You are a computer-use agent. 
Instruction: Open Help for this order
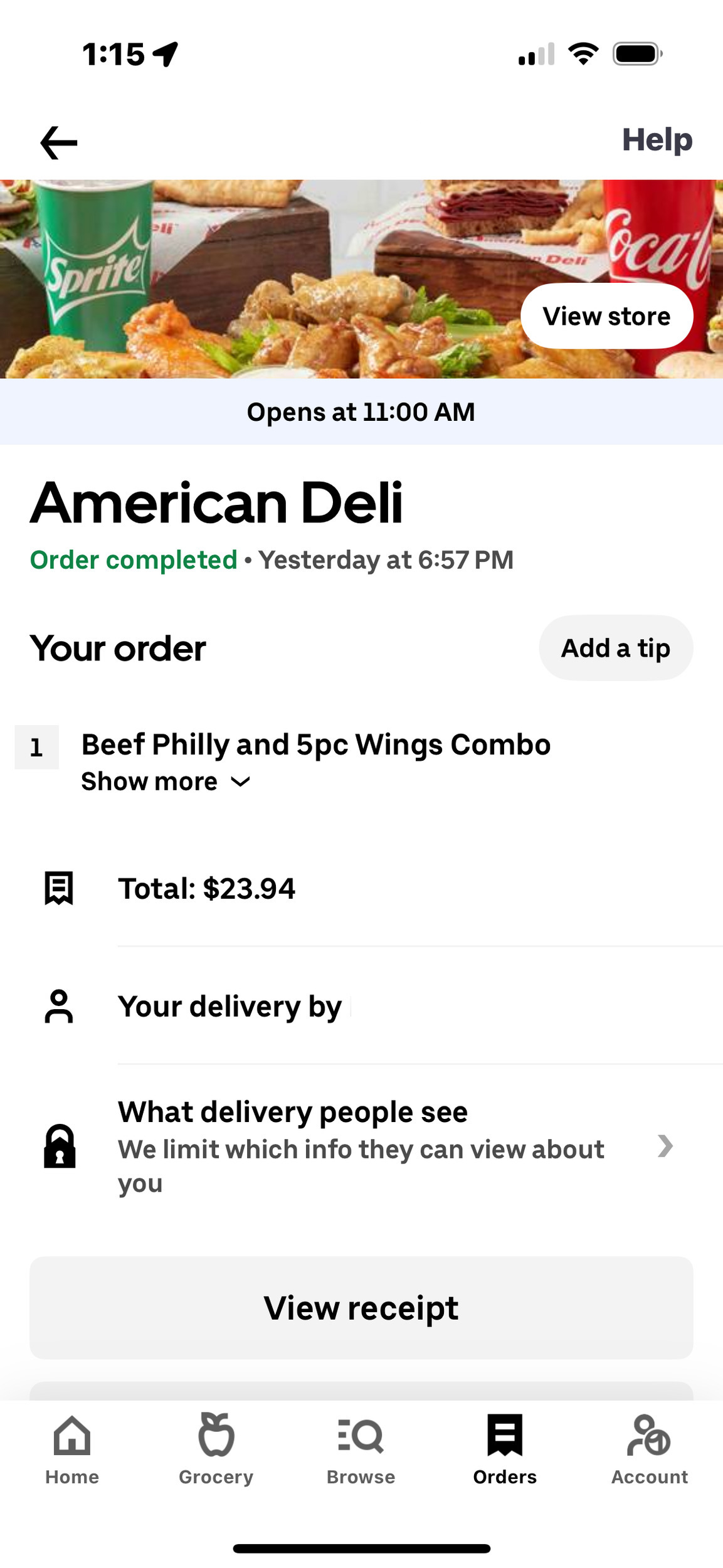[657, 140]
